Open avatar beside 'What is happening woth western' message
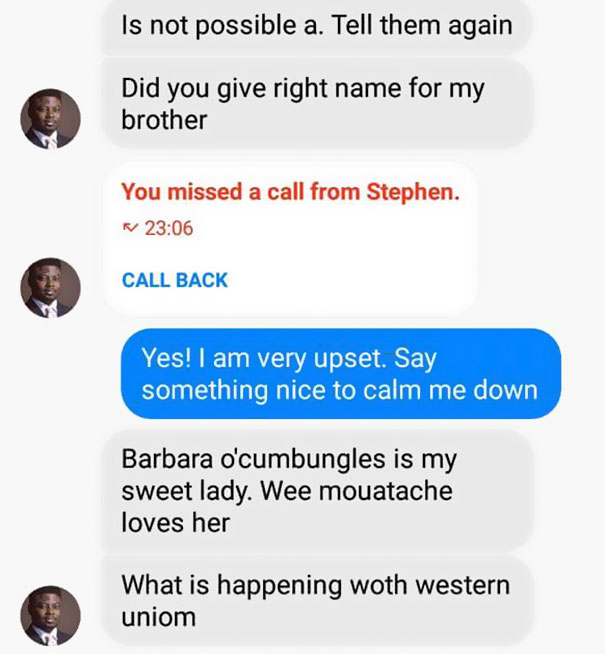605x654 pixels. 50,614
